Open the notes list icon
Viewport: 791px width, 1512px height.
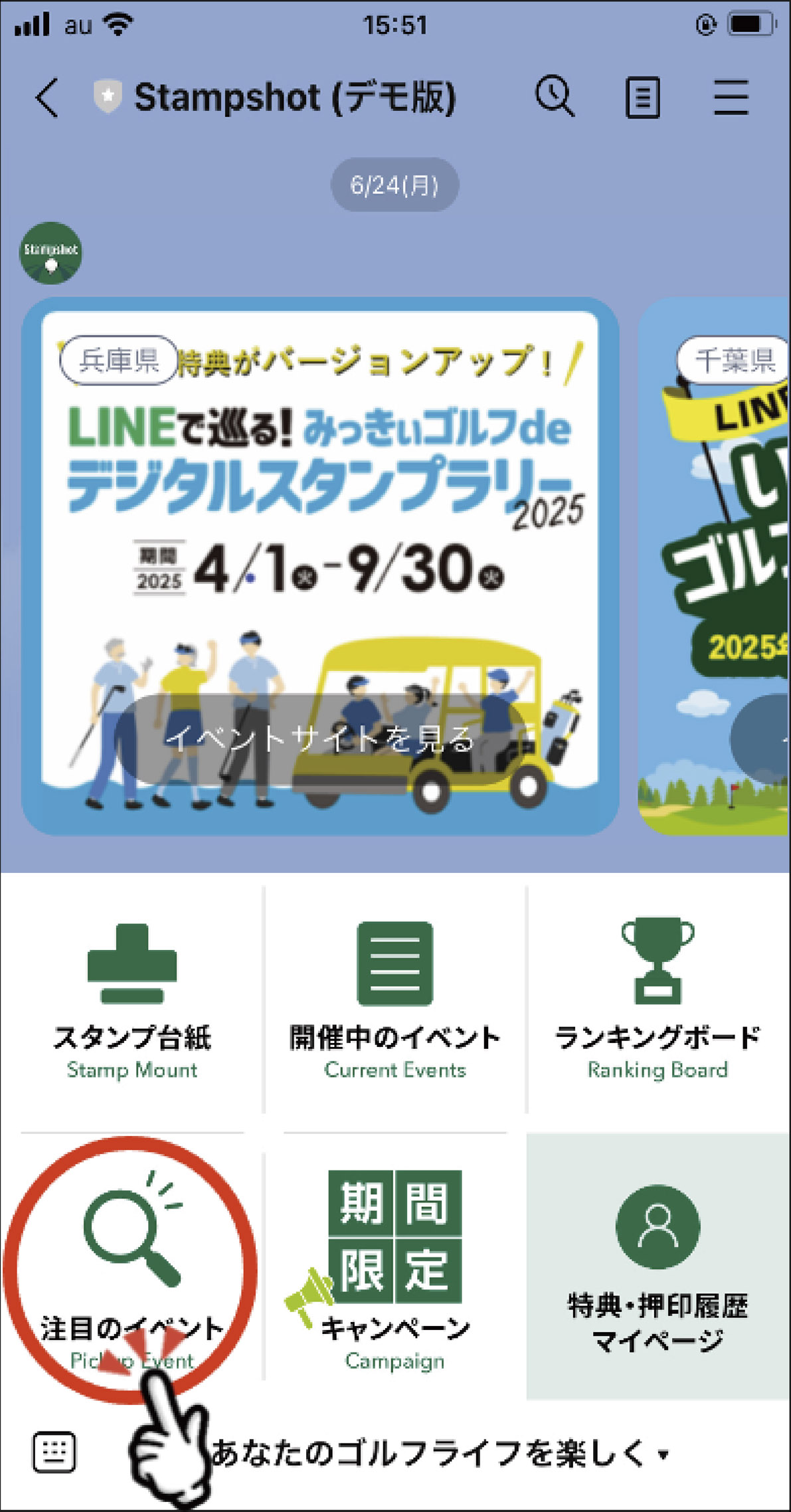pyautogui.click(x=642, y=98)
